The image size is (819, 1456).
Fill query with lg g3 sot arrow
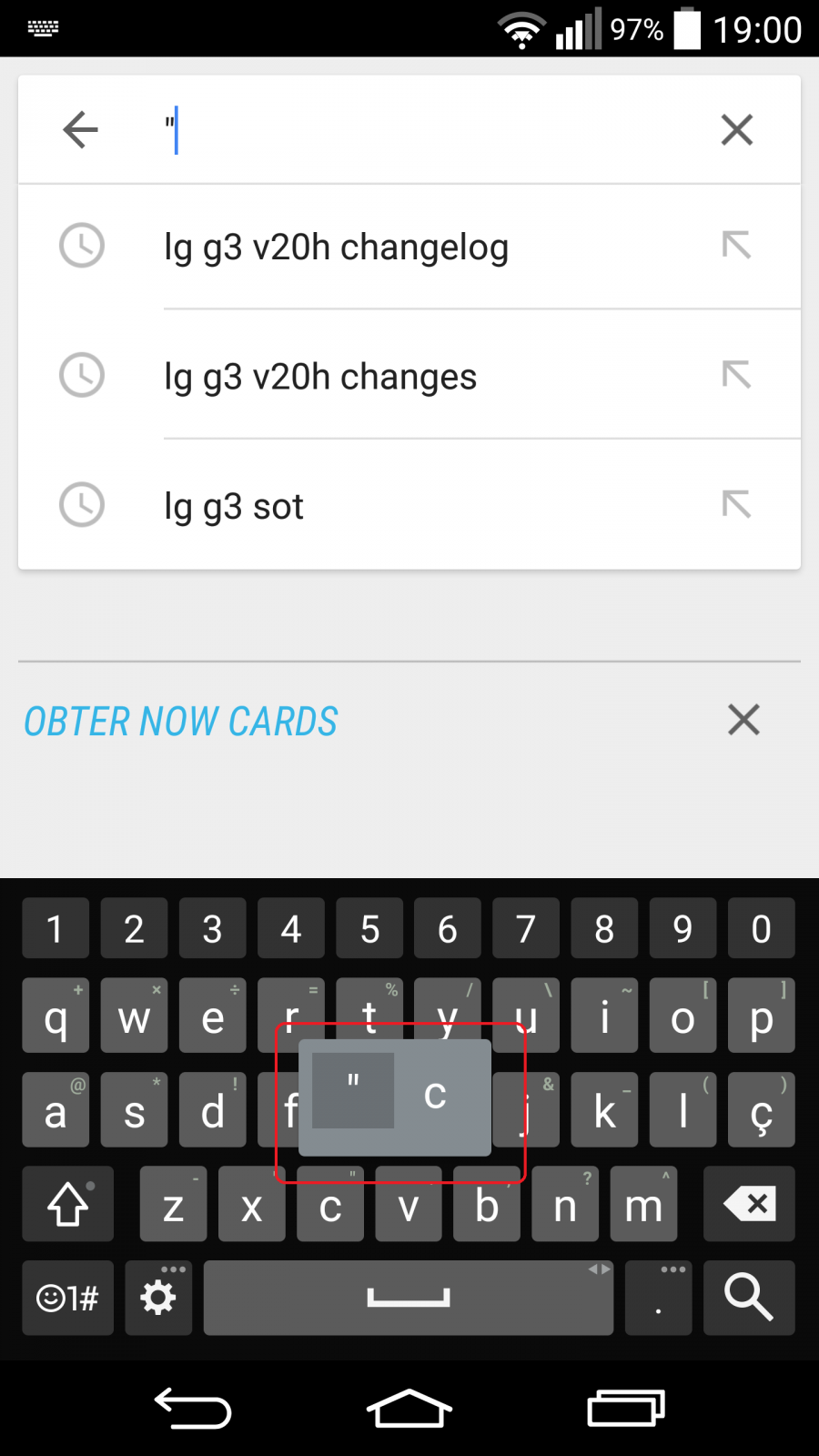(736, 503)
